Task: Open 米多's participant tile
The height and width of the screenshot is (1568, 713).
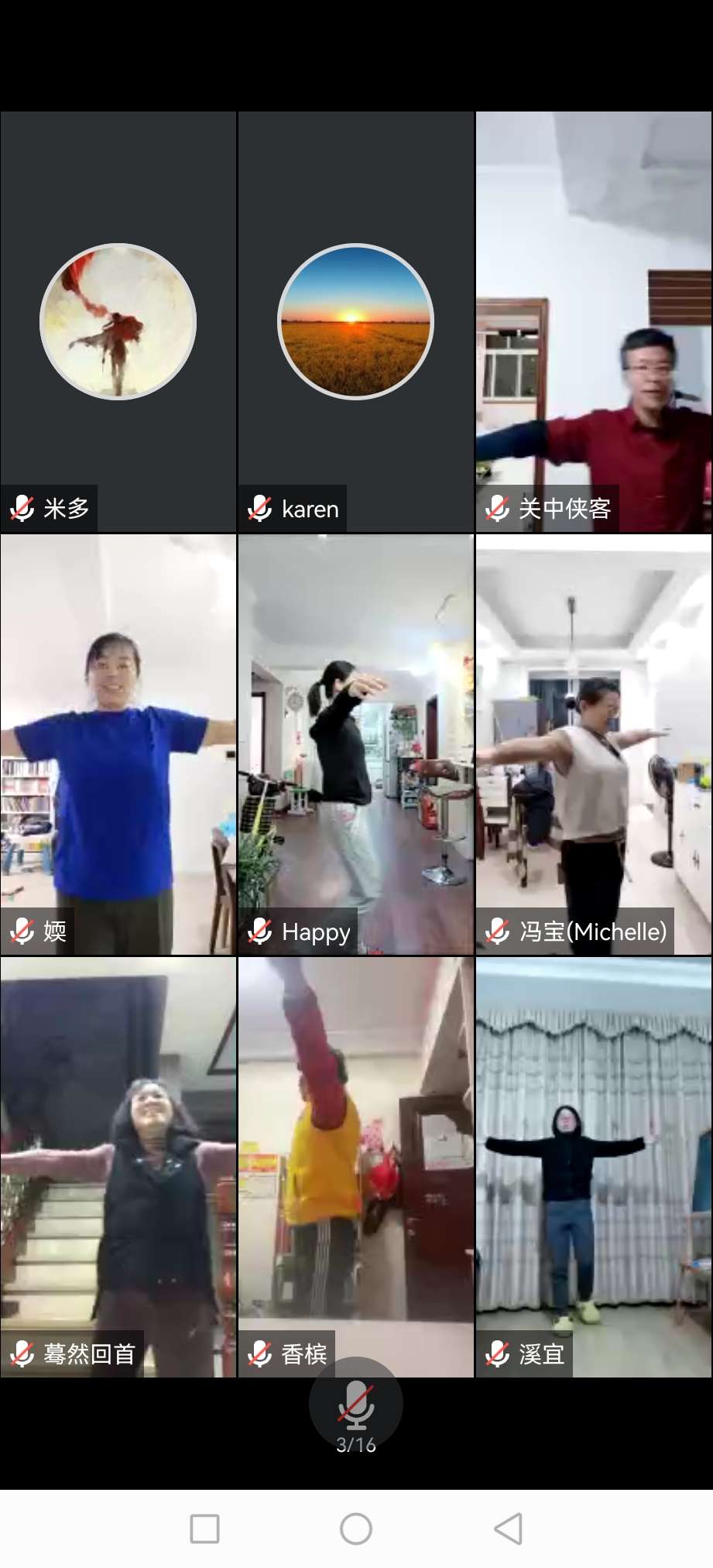Action: tap(118, 321)
